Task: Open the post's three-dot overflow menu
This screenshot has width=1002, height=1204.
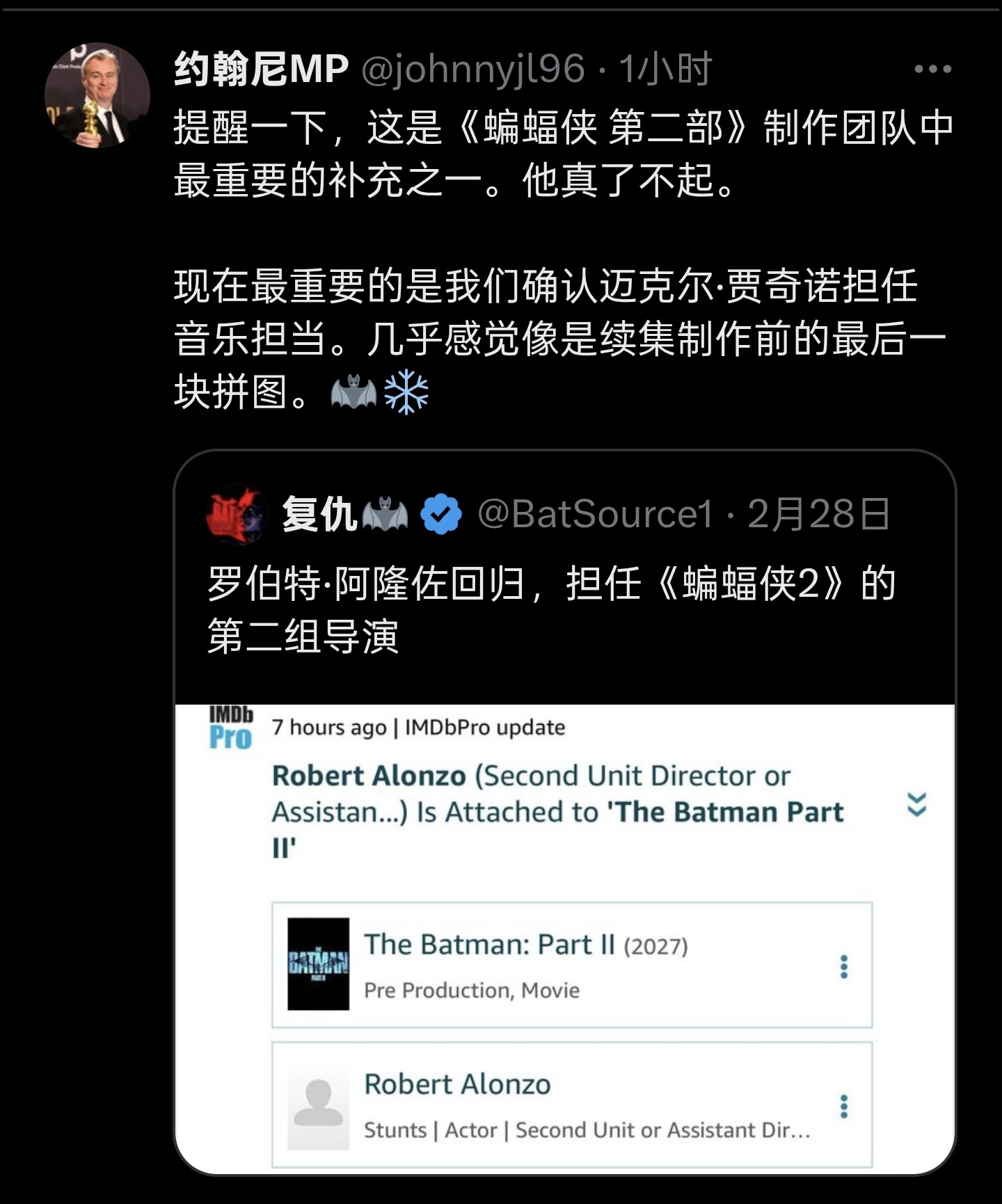Action: (x=932, y=69)
